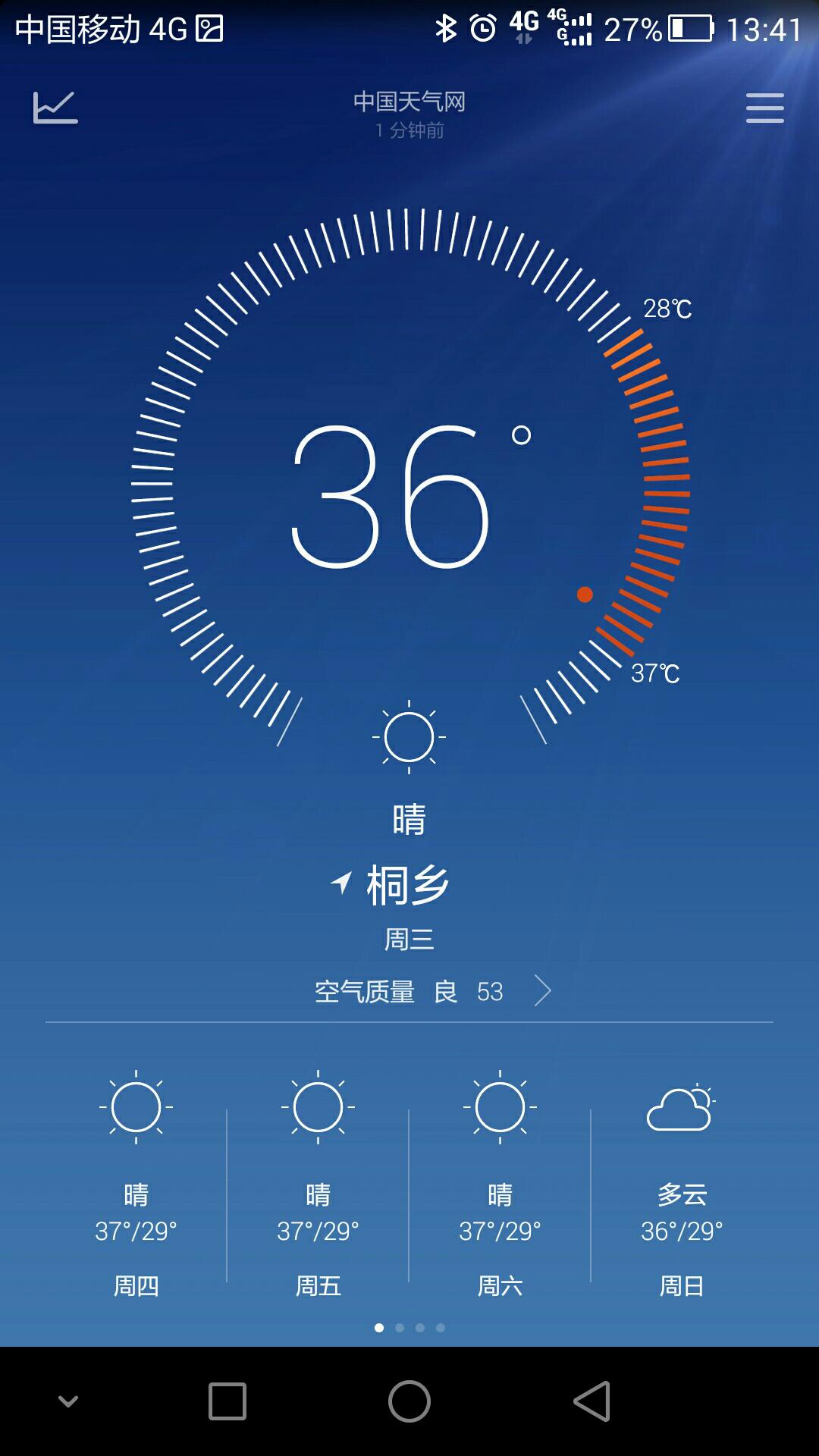This screenshot has width=819, height=1456.
Task: Go back with the system back button
Action: [x=591, y=1401]
